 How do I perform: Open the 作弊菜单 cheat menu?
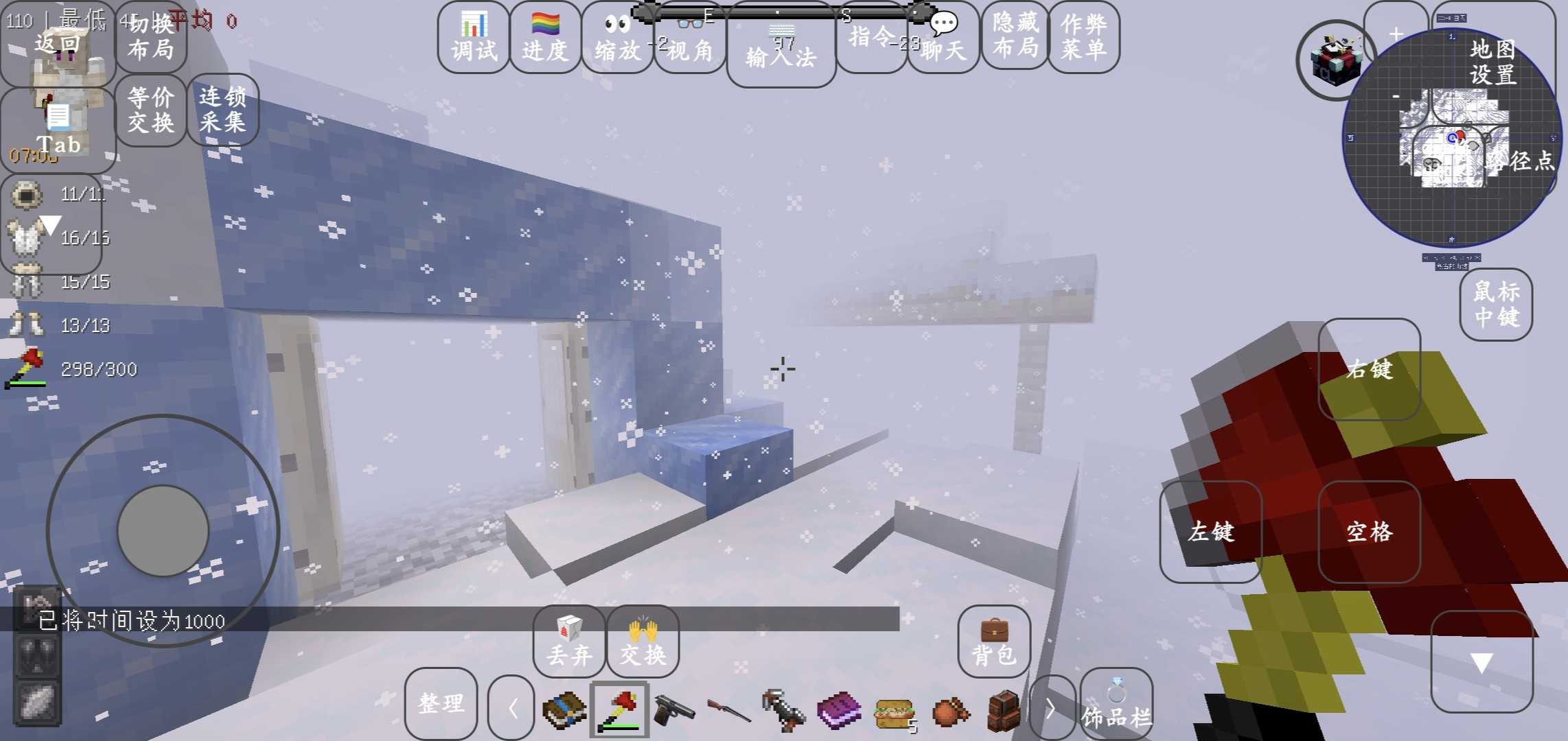click(x=1084, y=37)
